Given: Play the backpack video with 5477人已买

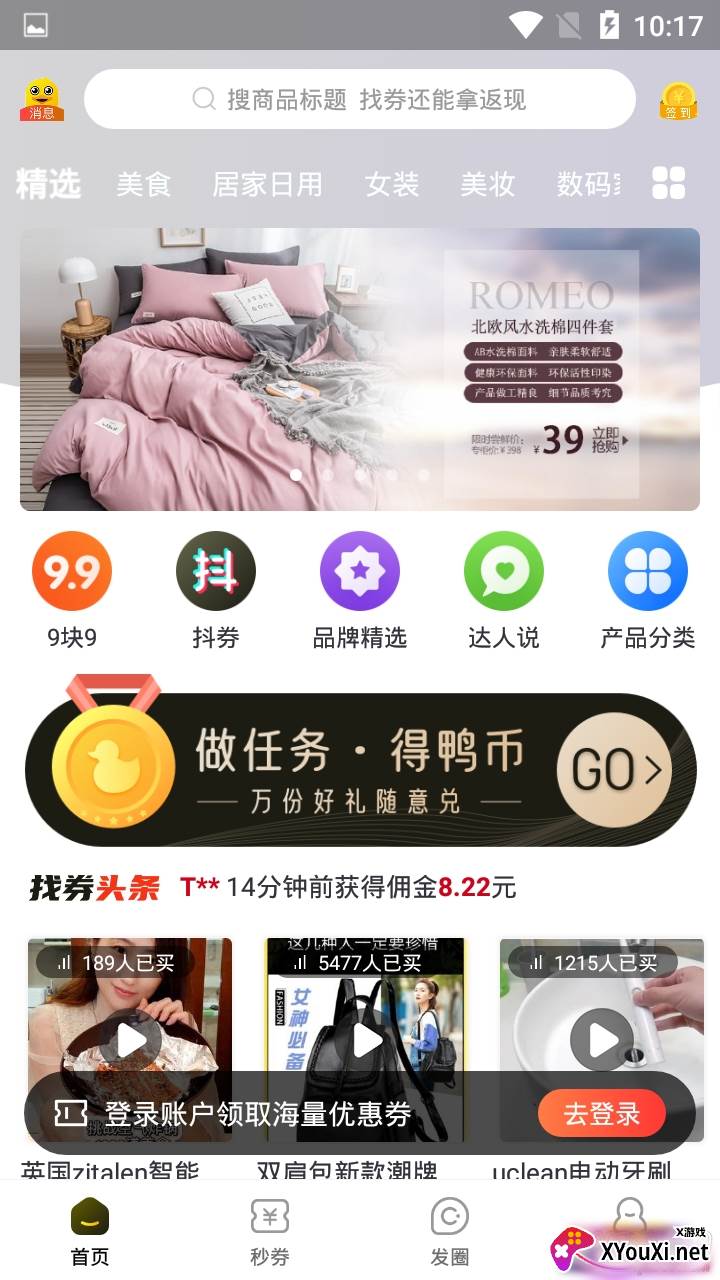Looking at the screenshot, I should (366, 1038).
